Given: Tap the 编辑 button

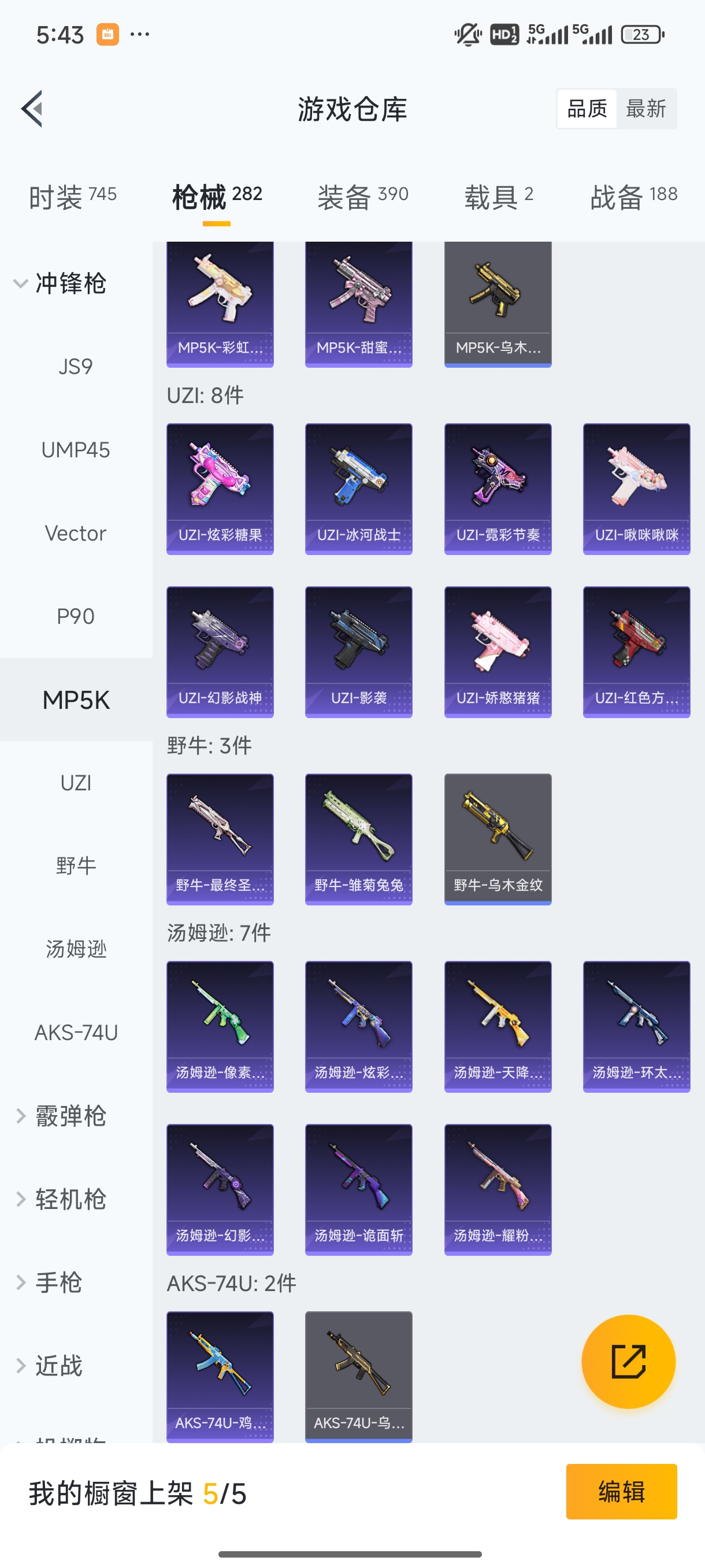Looking at the screenshot, I should coord(621,1491).
